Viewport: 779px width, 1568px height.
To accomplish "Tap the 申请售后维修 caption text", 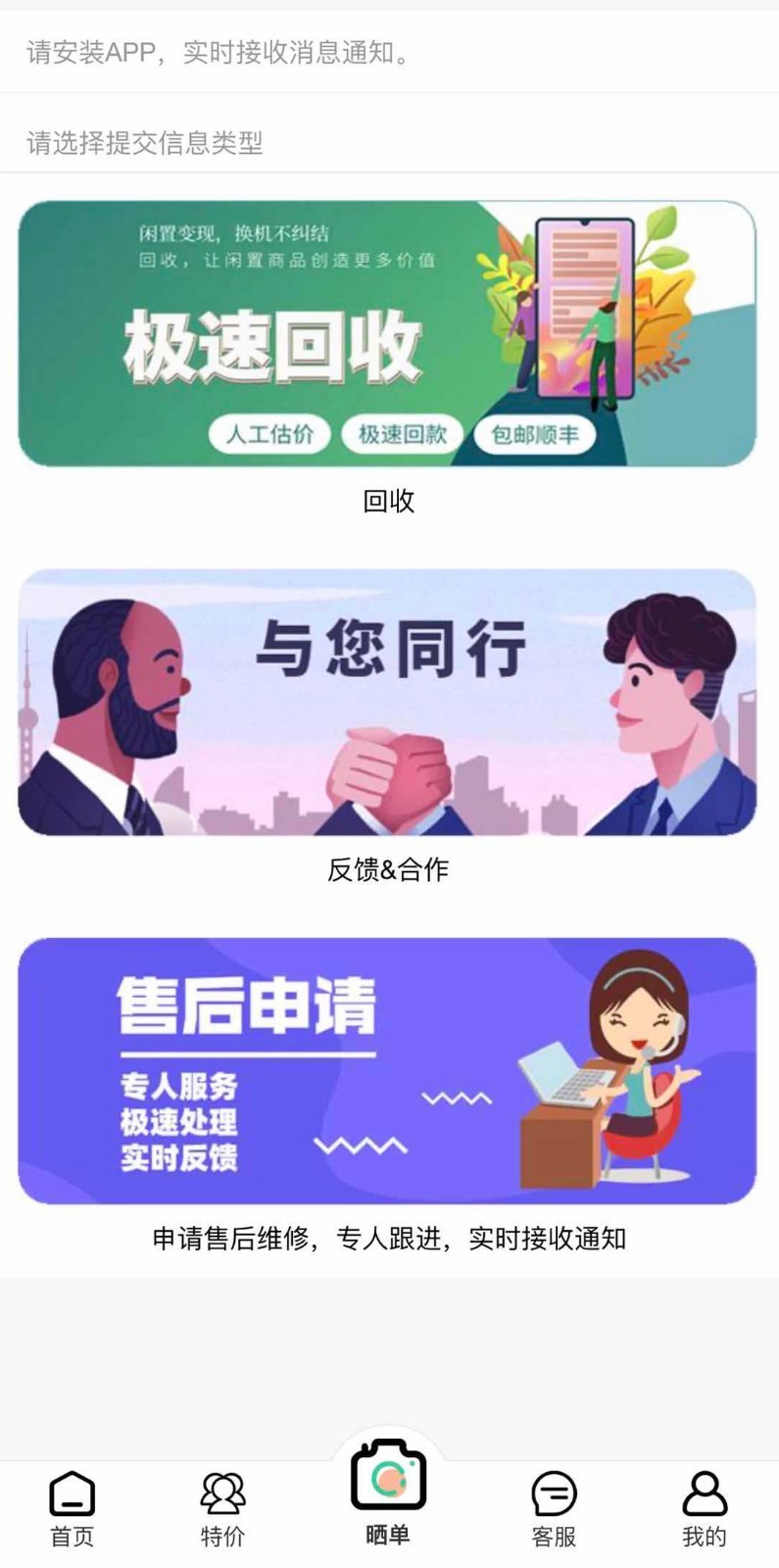I will click(x=390, y=1240).
